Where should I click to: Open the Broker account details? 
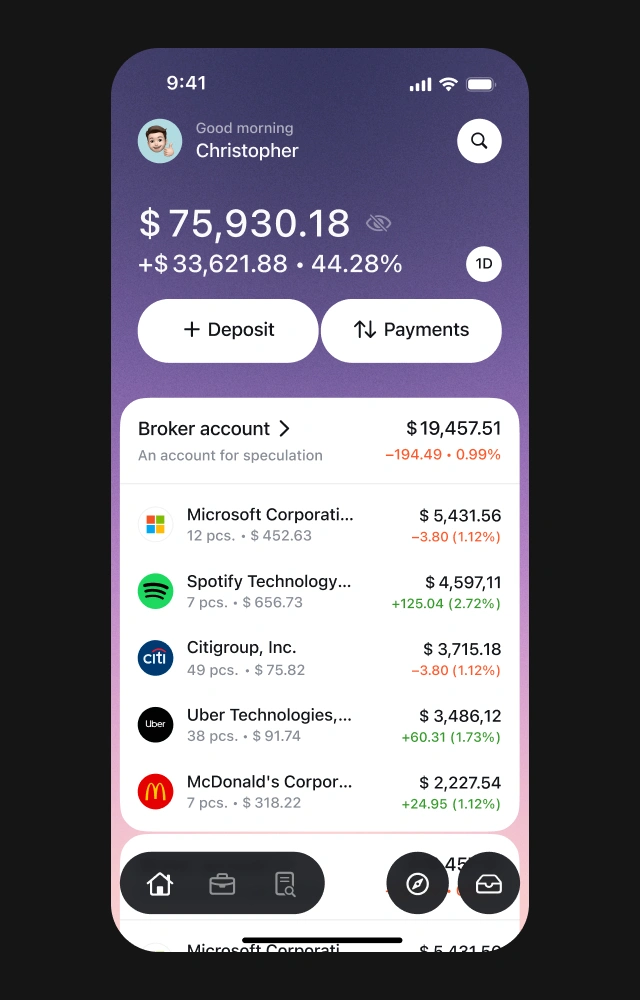214,429
